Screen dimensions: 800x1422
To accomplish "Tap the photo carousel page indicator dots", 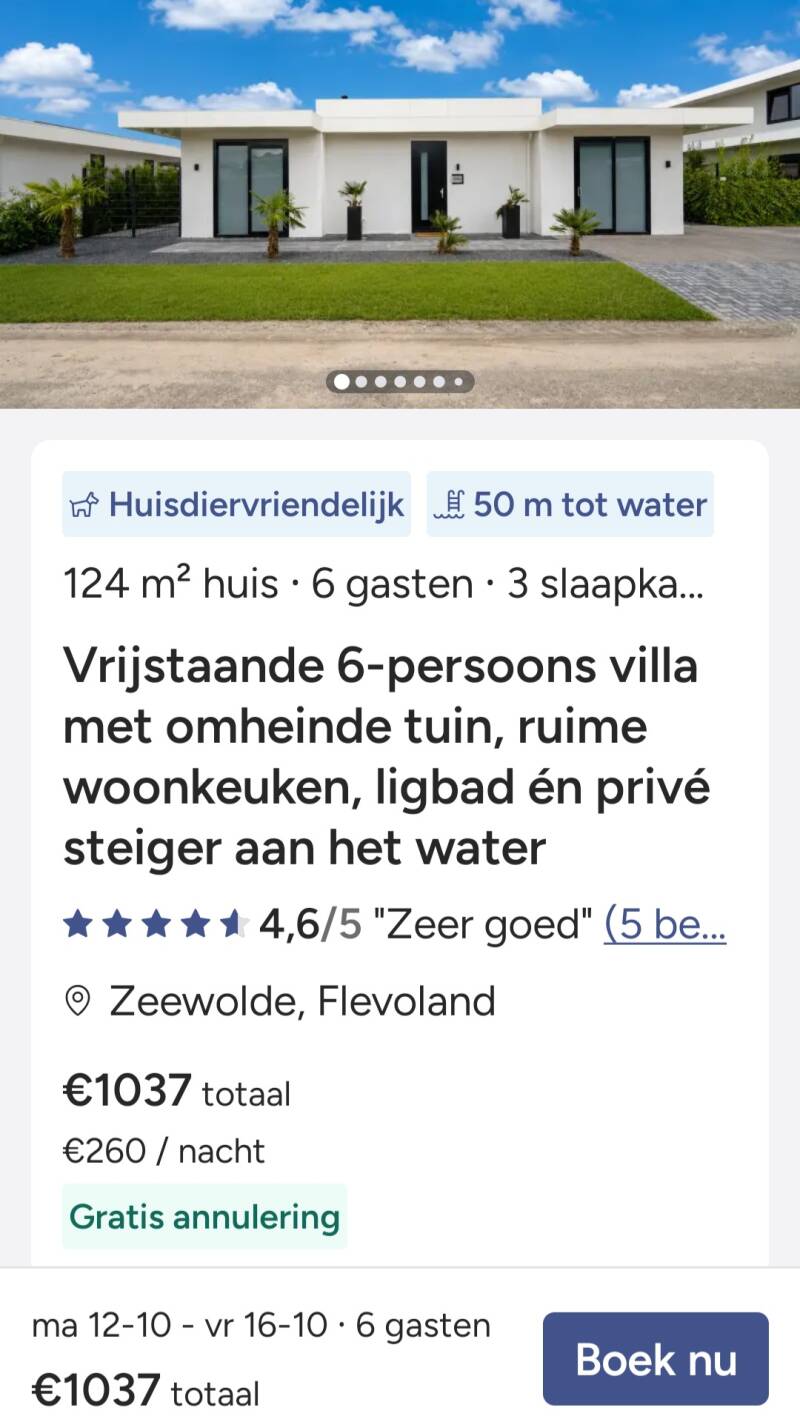I will tap(400, 381).
